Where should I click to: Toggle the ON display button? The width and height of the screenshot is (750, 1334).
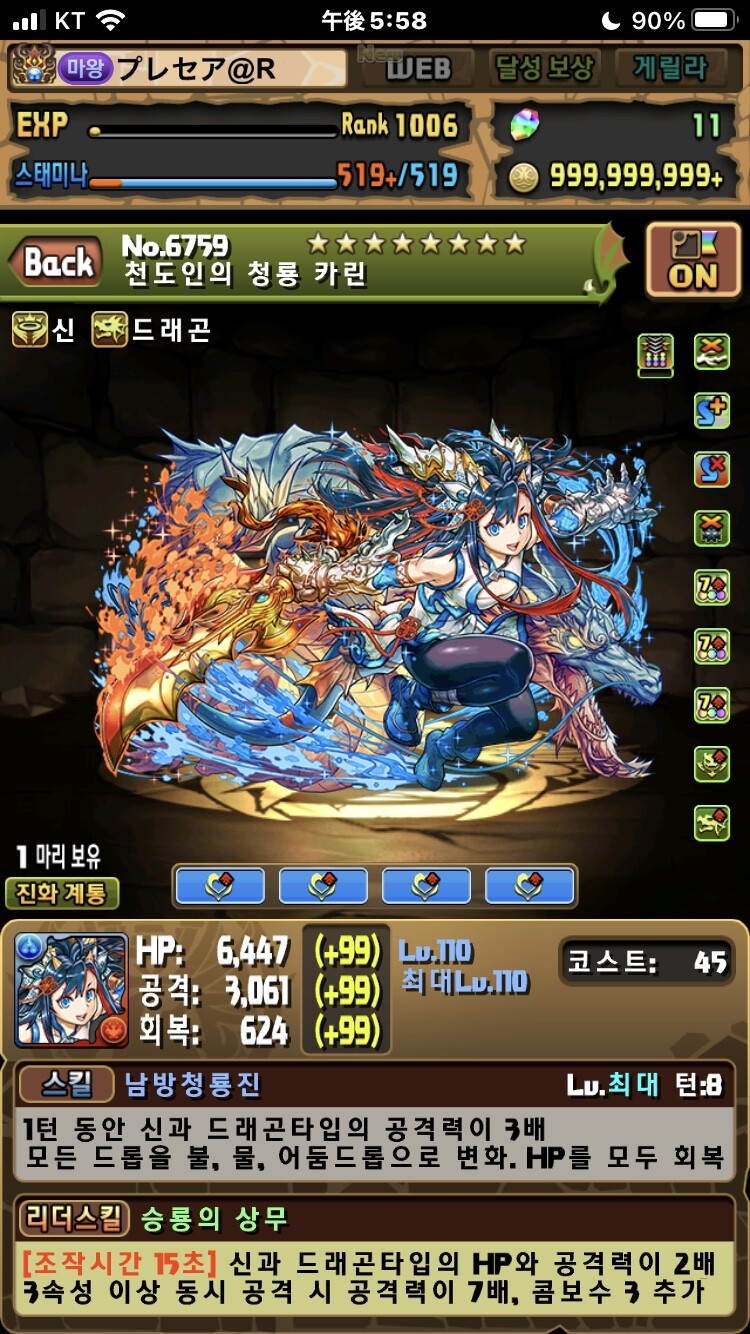[x=692, y=262]
